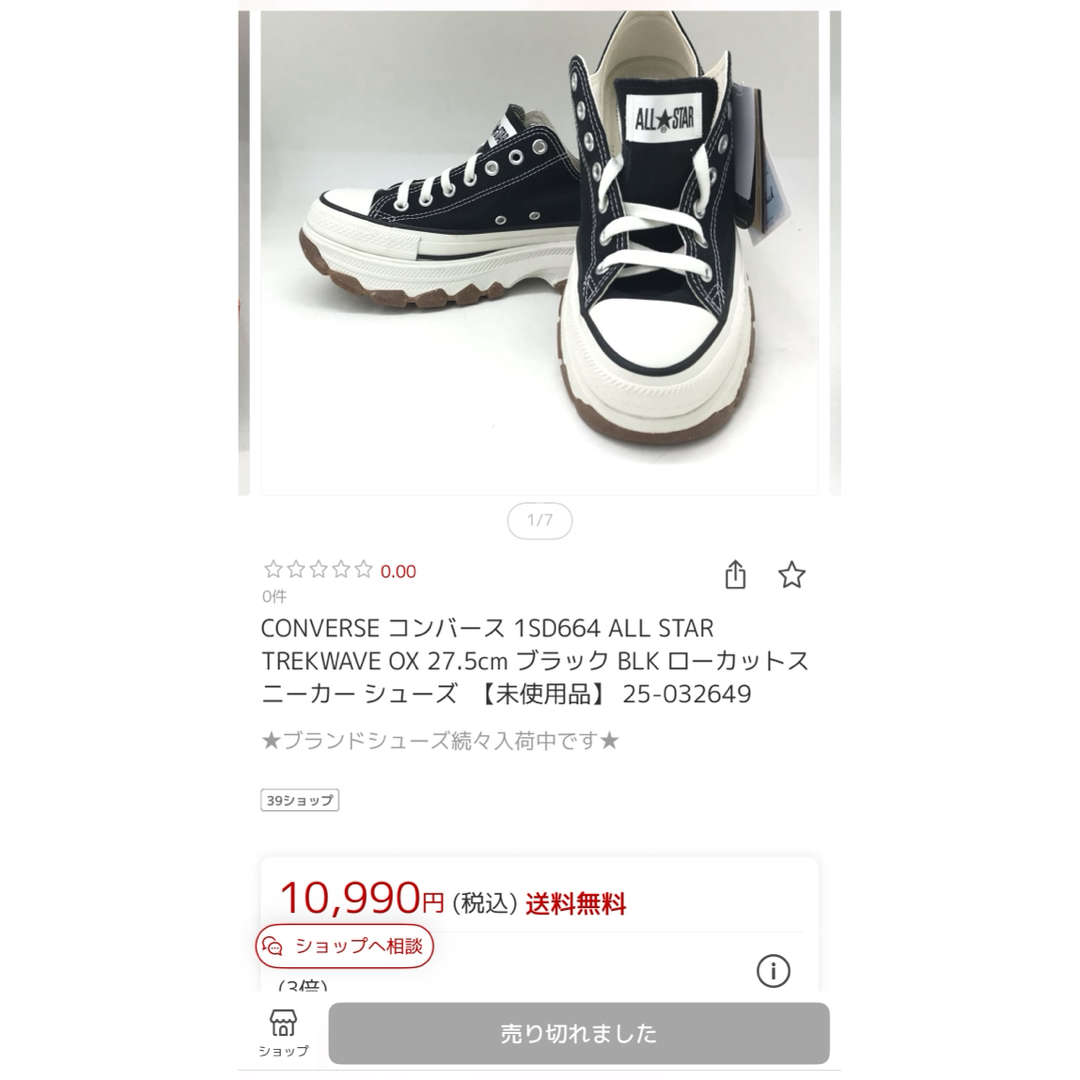View the 0.00 star rating reviews

coord(339,571)
